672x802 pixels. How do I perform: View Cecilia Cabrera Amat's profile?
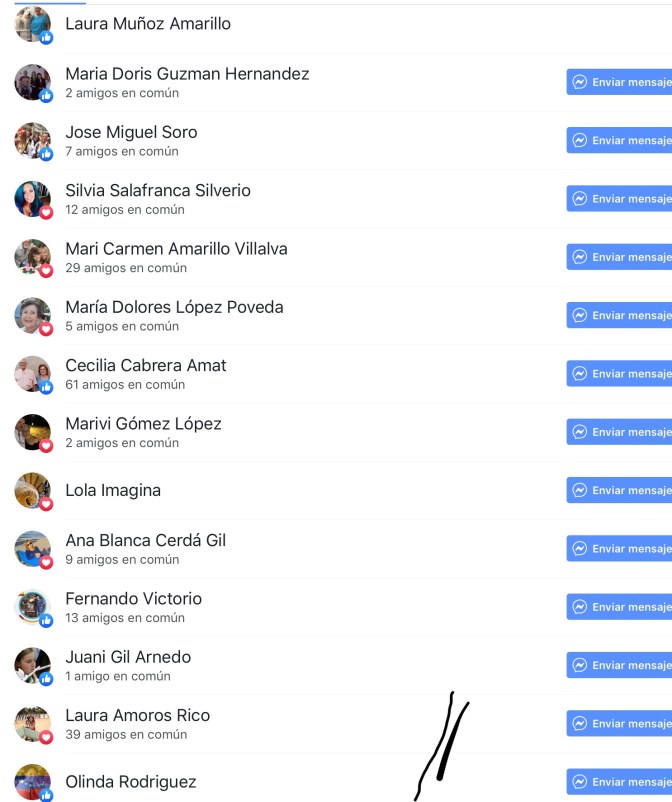(145, 366)
